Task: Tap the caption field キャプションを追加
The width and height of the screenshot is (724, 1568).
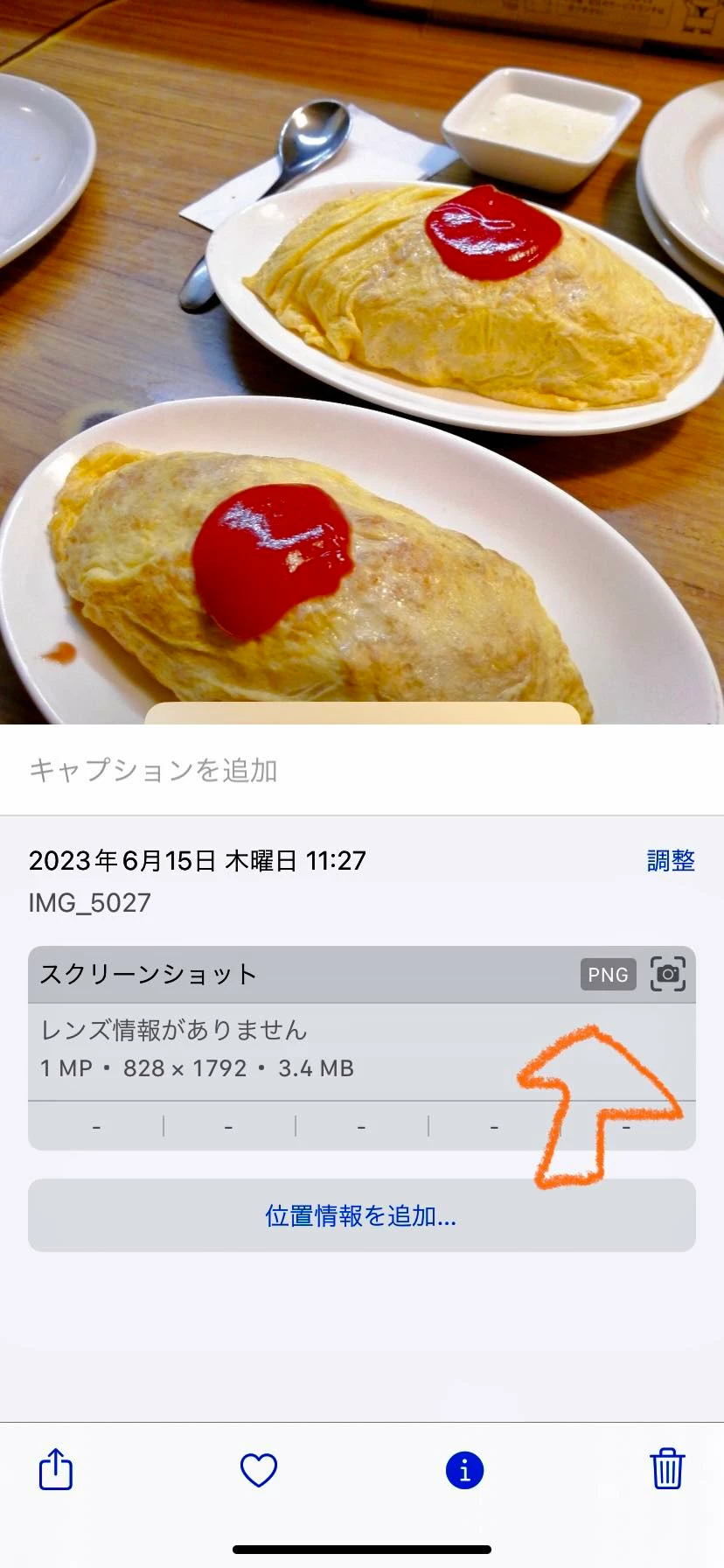Action: pyautogui.click(x=153, y=770)
